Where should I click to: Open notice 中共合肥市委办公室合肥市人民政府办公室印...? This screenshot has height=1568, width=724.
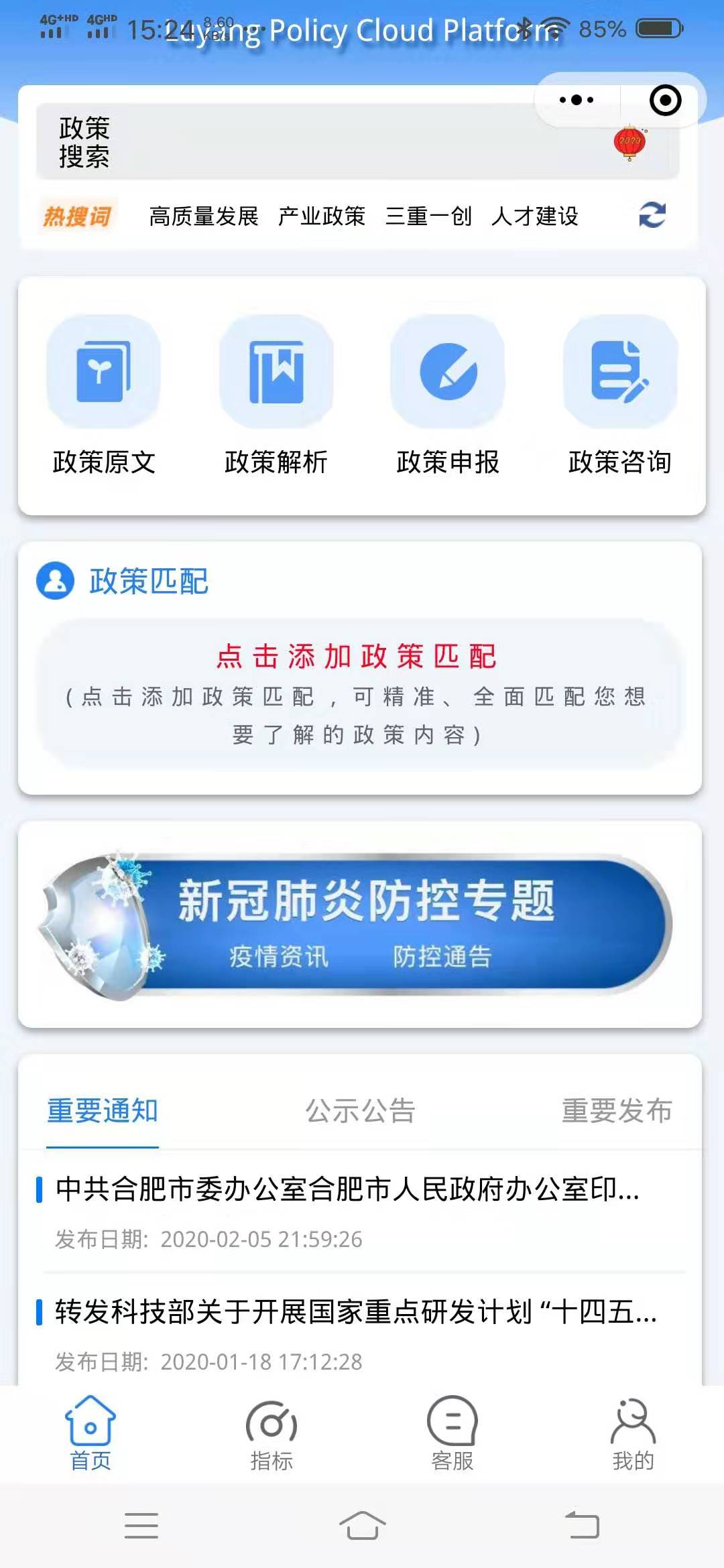click(x=347, y=1189)
